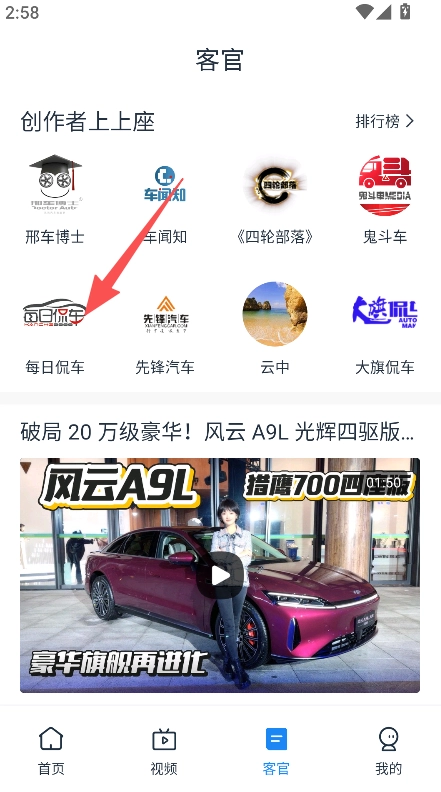Open creator 《四轮部落》 profile
The width and height of the screenshot is (441, 792).
[x=275, y=200]
